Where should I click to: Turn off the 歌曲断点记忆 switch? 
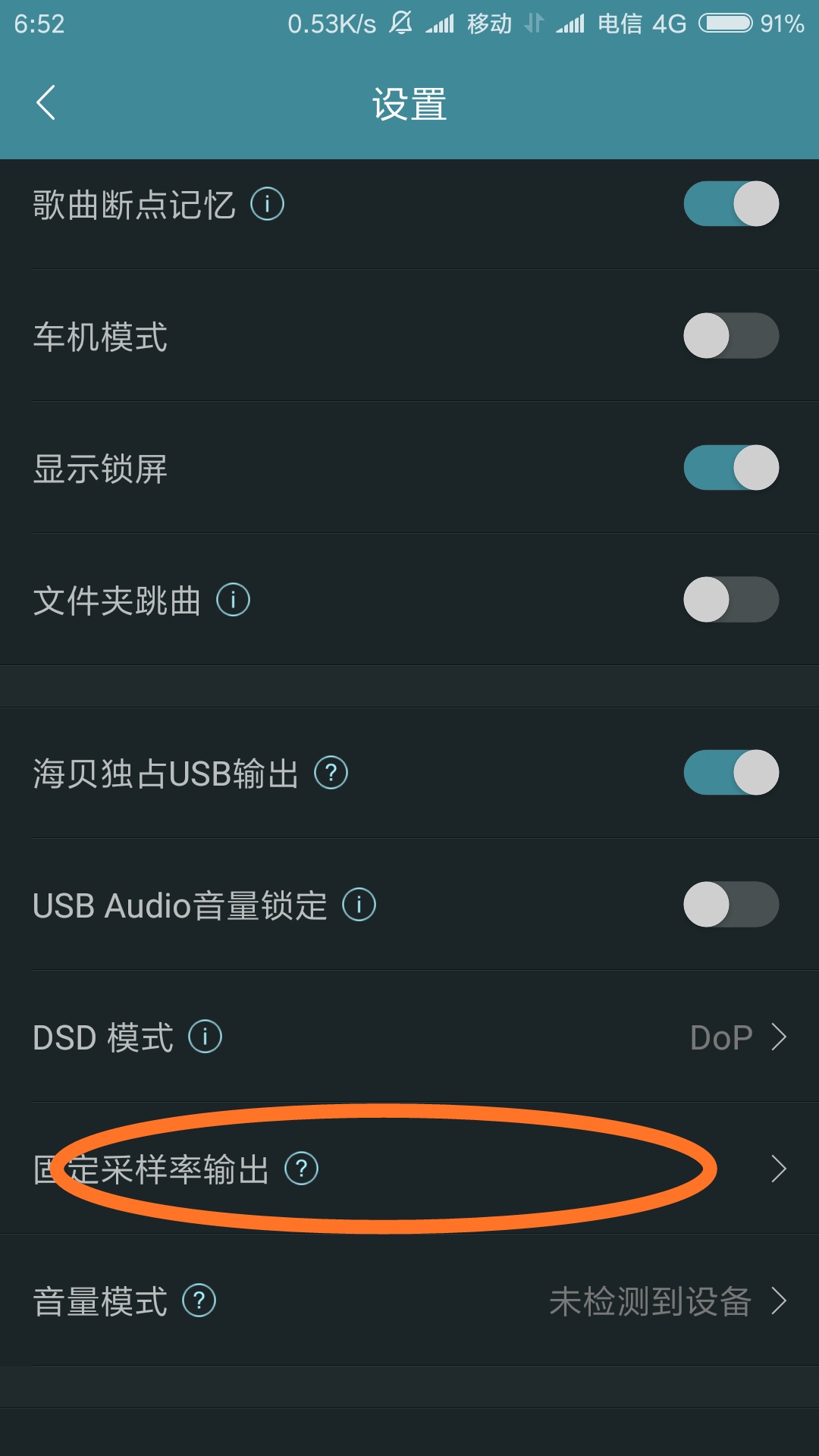[x=731, y=204]
